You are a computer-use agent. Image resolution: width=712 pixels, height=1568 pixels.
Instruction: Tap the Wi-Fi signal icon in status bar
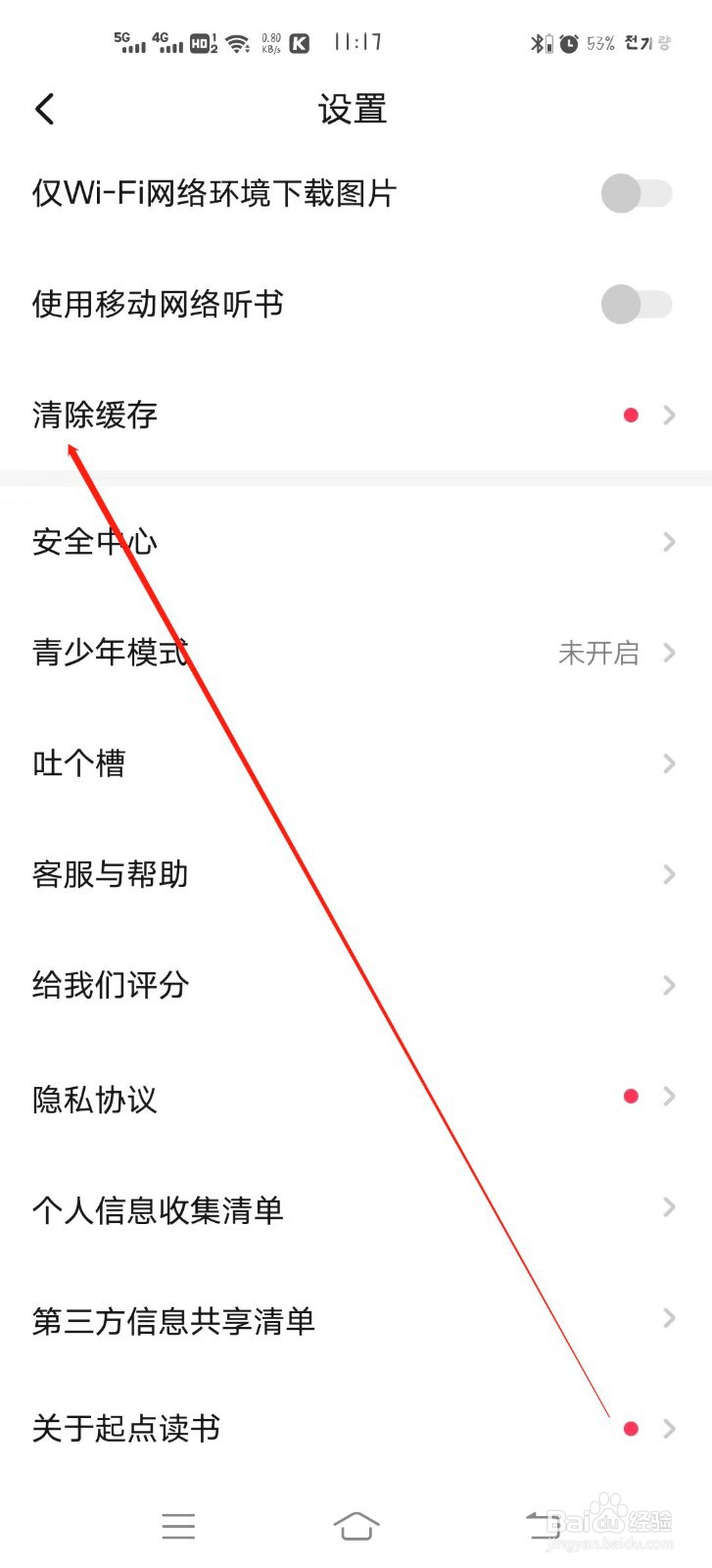point(236,42)
